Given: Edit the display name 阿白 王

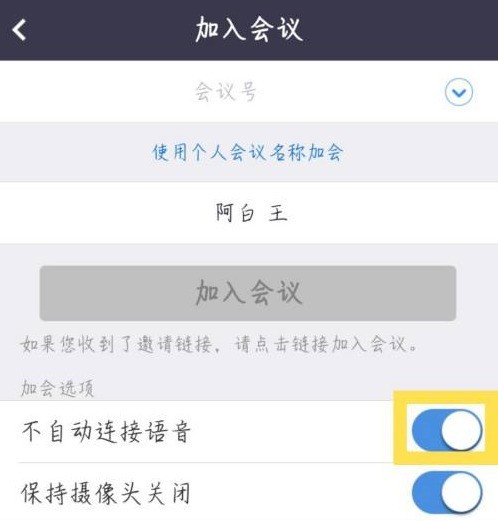Looking at the screenshot, I should point(249,213).
